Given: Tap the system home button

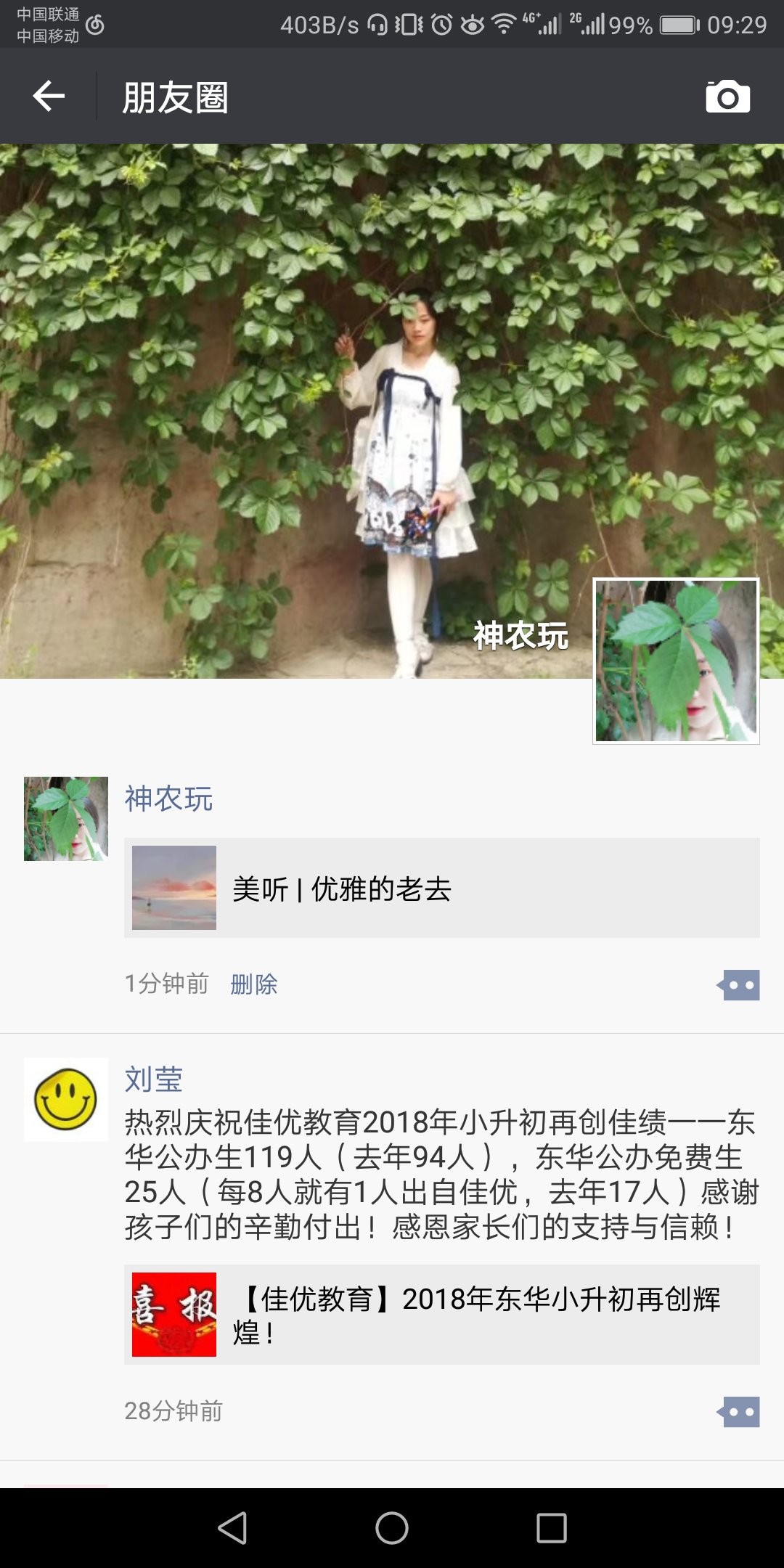Looking at the screenshot, I should (x=392, y=1528).
